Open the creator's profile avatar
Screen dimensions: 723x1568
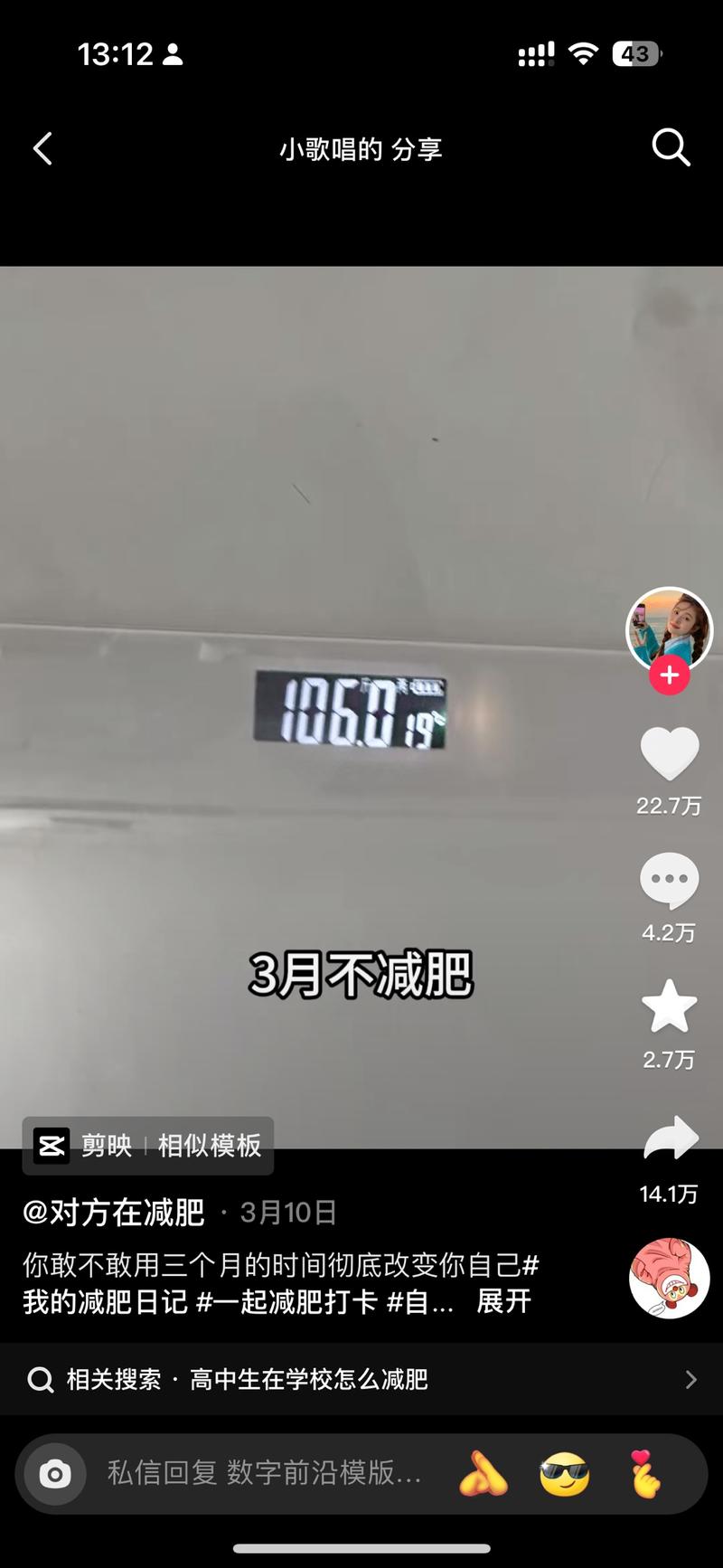(x=670, y=629)
